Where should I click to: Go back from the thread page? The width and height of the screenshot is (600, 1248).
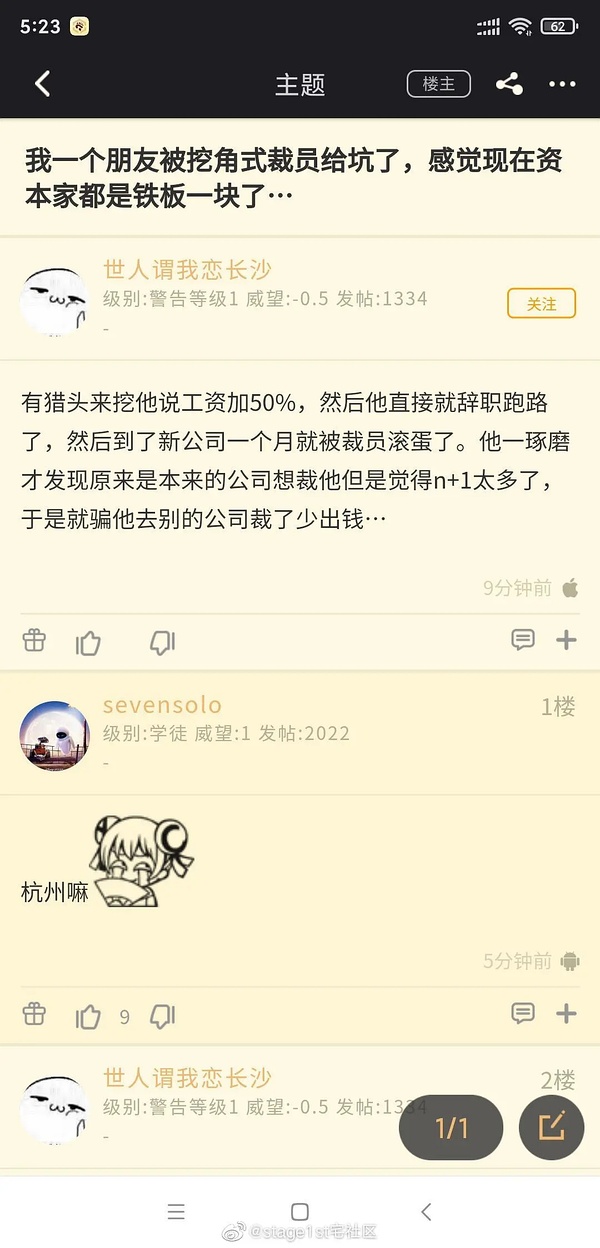[x=42, y=84]
